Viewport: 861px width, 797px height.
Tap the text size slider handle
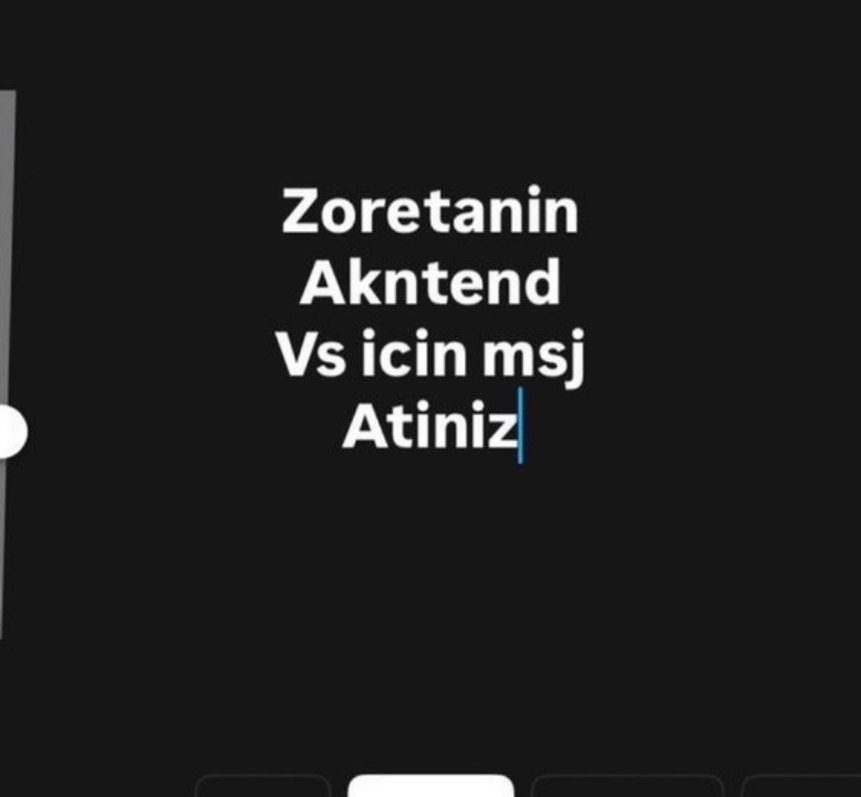pyautogui.click(x=10, y=432)
